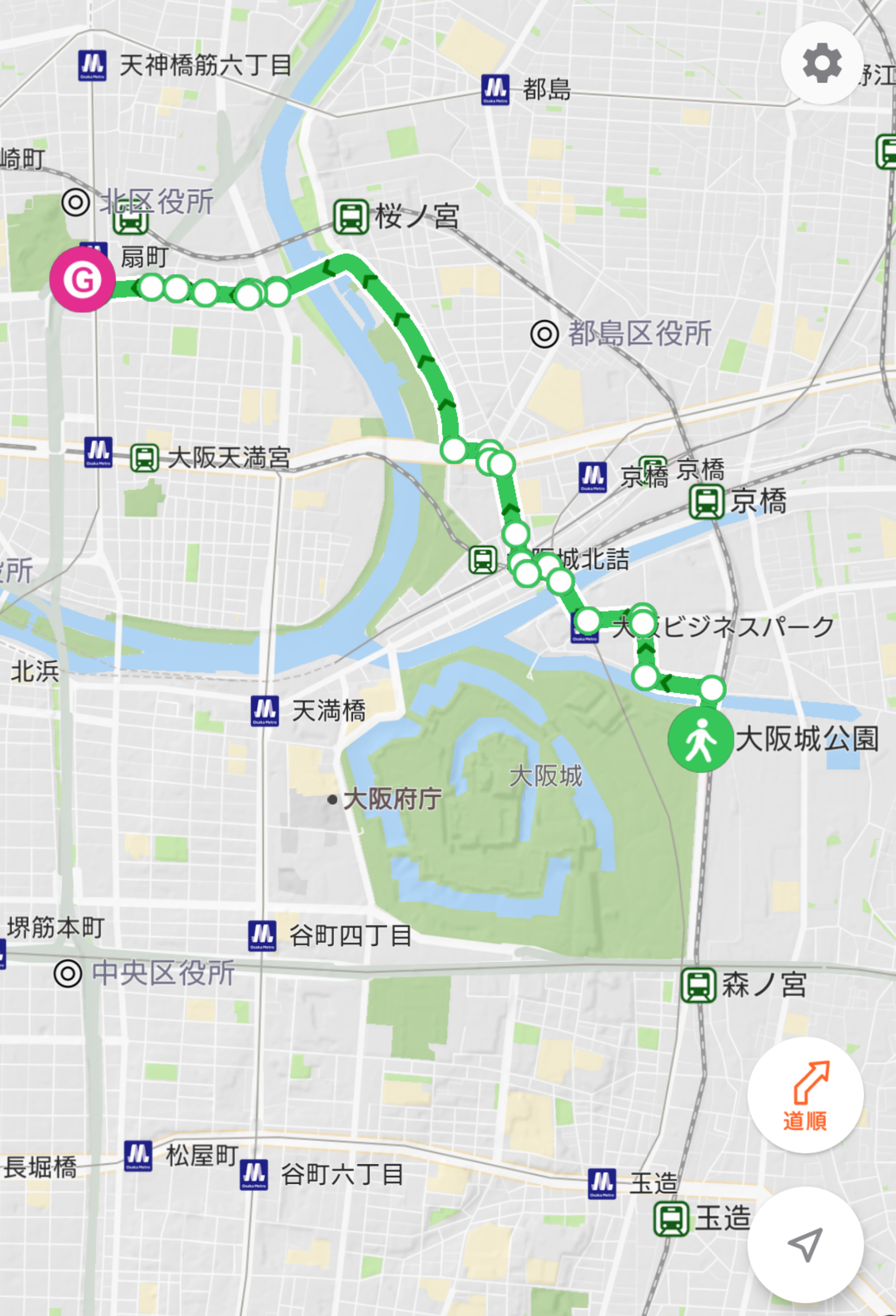
Task: Tap the 道順 directions button
Action: click(x=805, y=1095)
